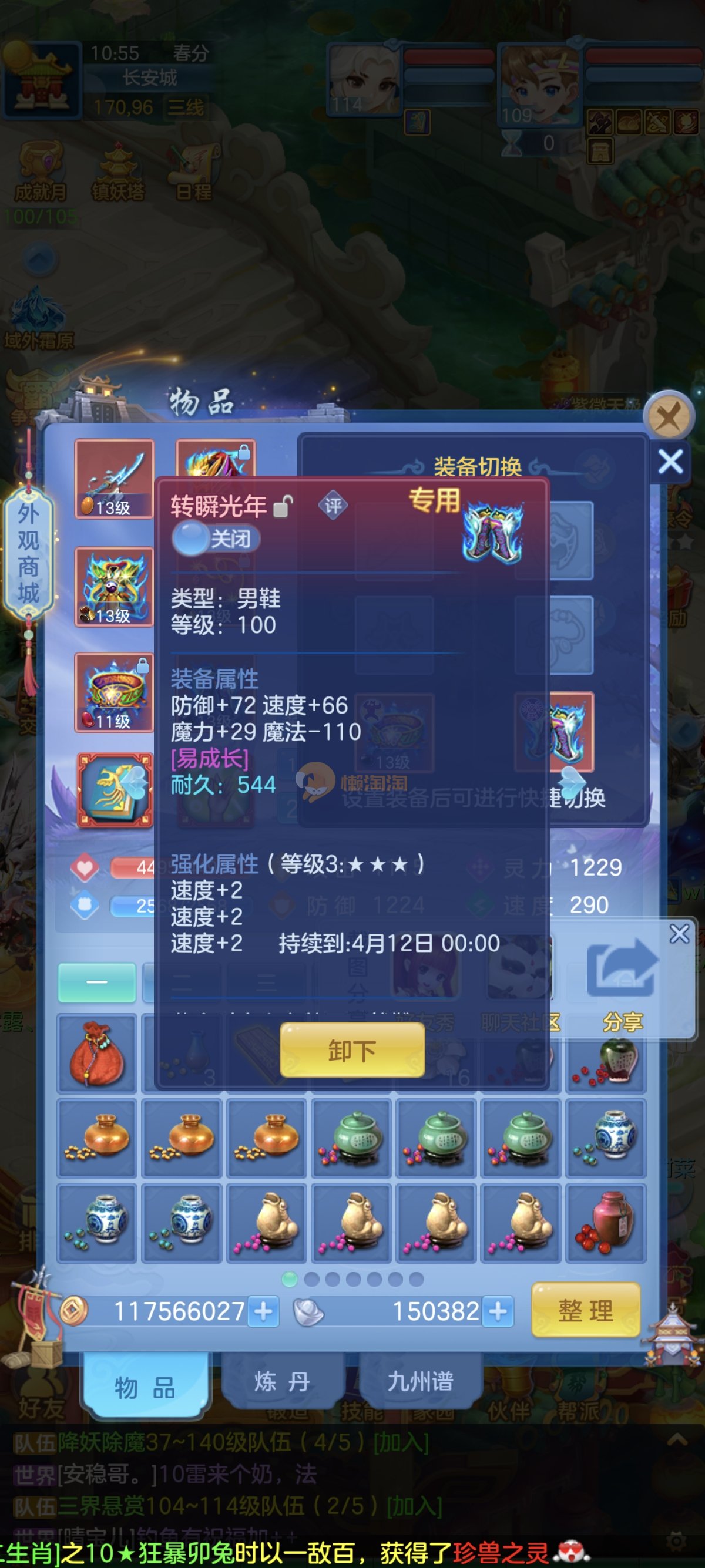Select the red pouch item in the bag
The width and height of the screenshot is (705, 1568).
[x=97, y=1054]
